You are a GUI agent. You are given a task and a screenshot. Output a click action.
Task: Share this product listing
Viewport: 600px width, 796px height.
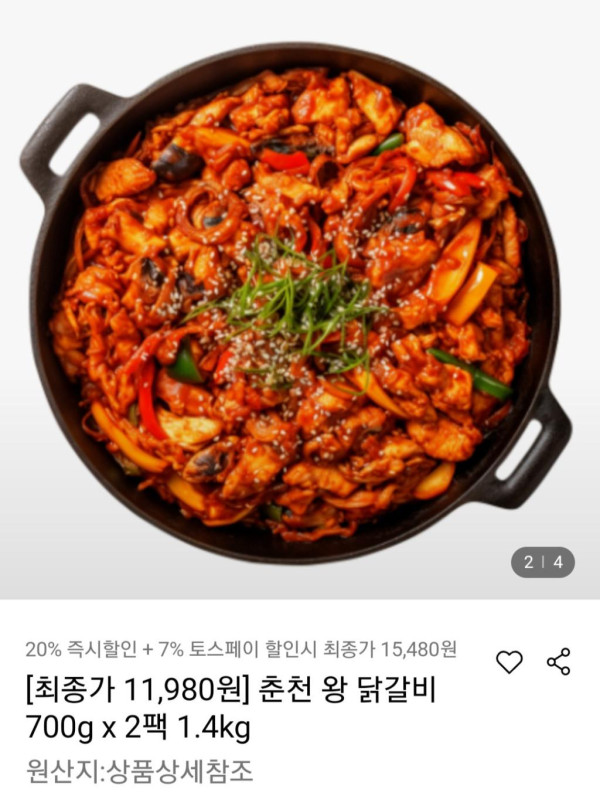pyautogui.click(x=558, y=661)
